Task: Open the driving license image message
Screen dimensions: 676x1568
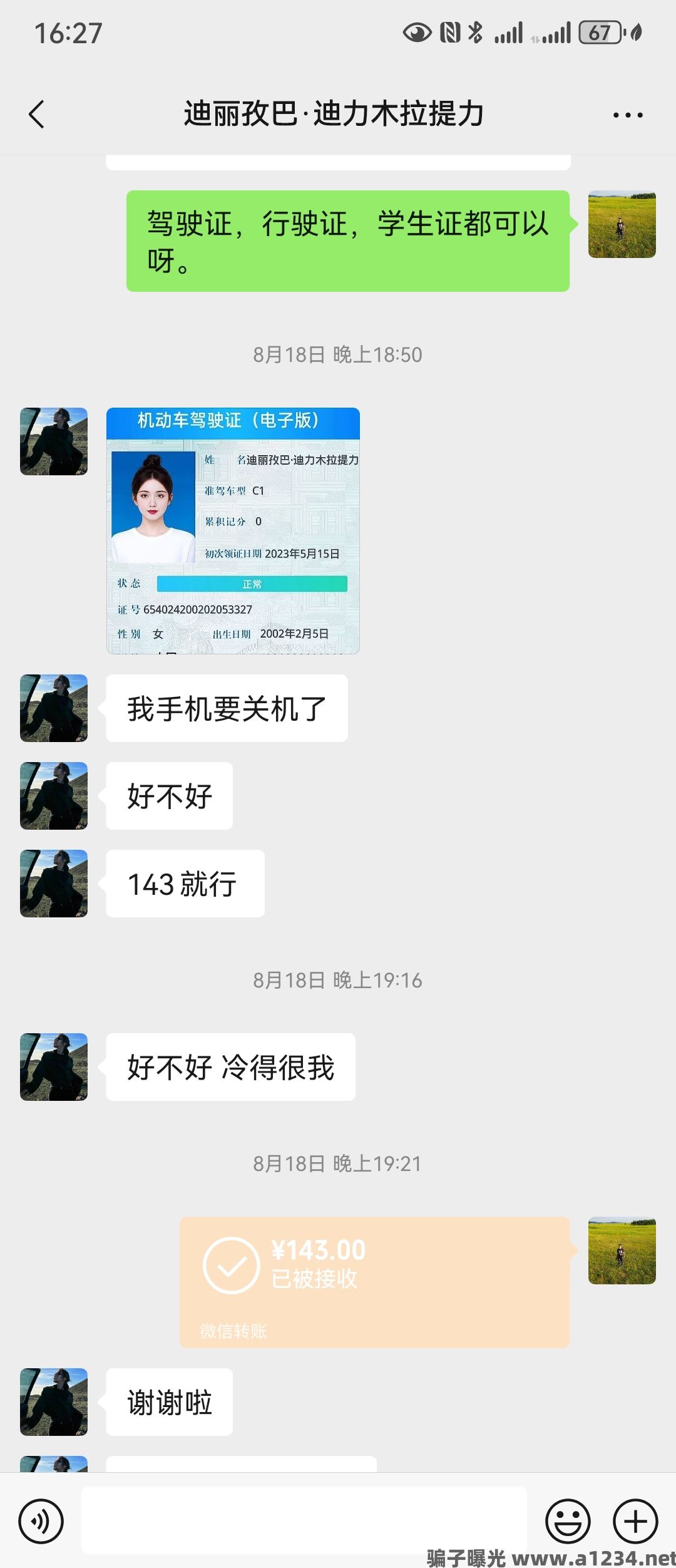Action: pos(233,531)
